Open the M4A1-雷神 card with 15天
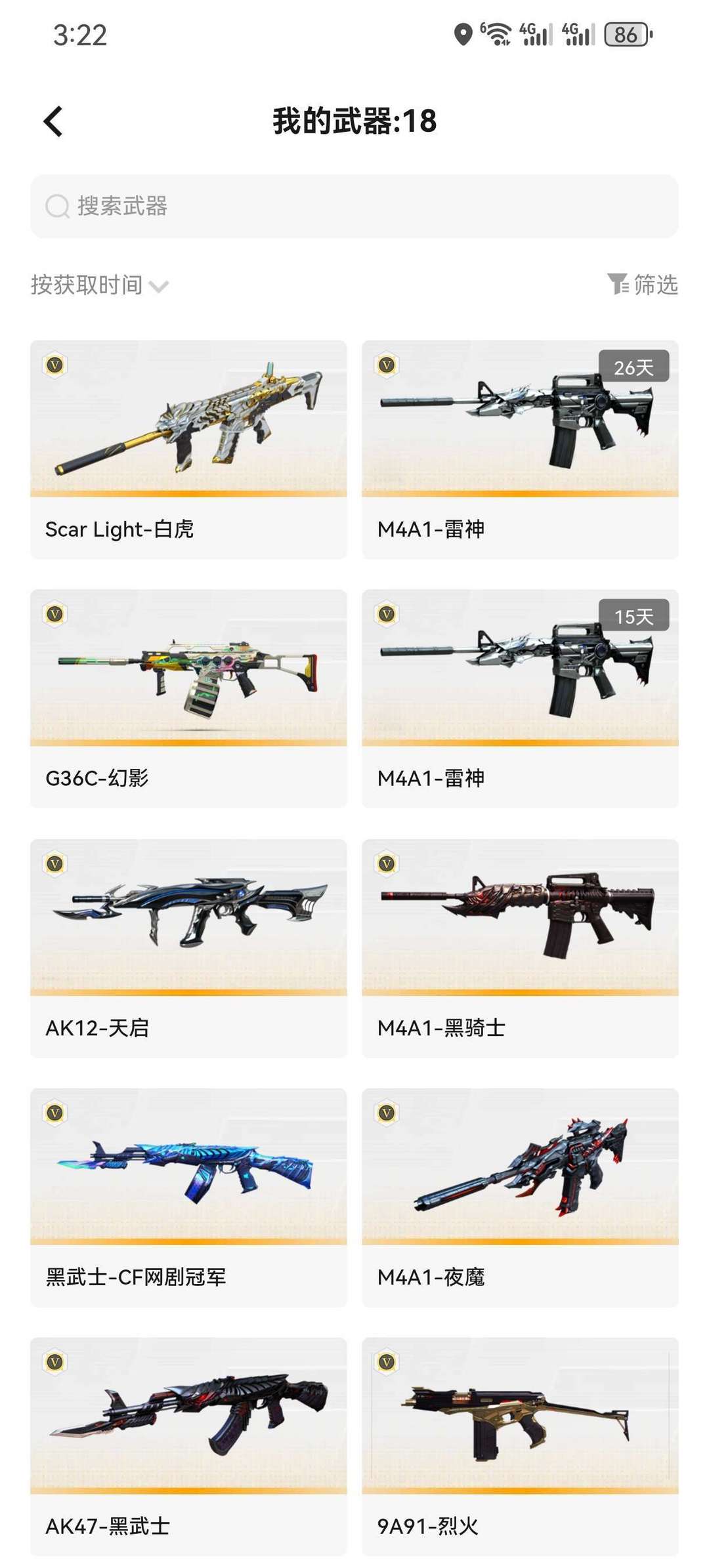709x1568 pixels. point(520,699)
